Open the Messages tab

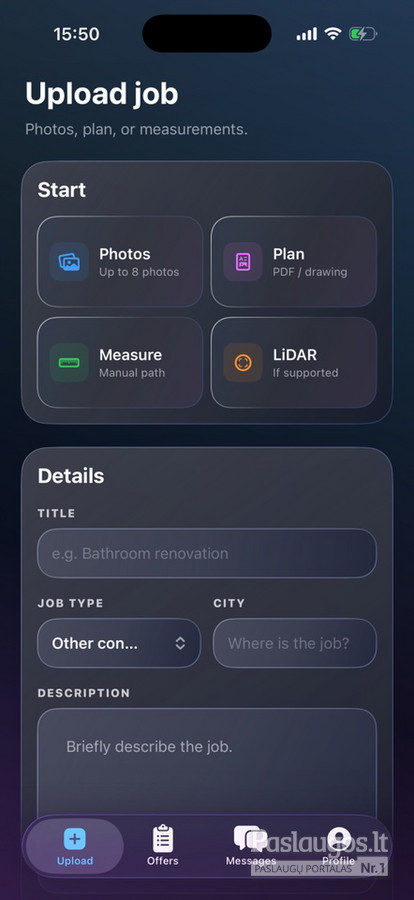point(251,846)
